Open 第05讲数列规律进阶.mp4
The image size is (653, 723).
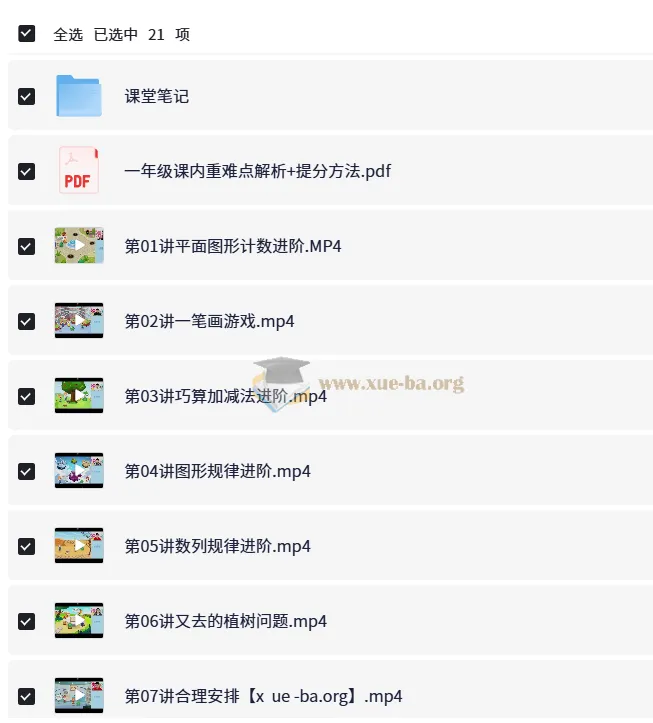(217, 547)
